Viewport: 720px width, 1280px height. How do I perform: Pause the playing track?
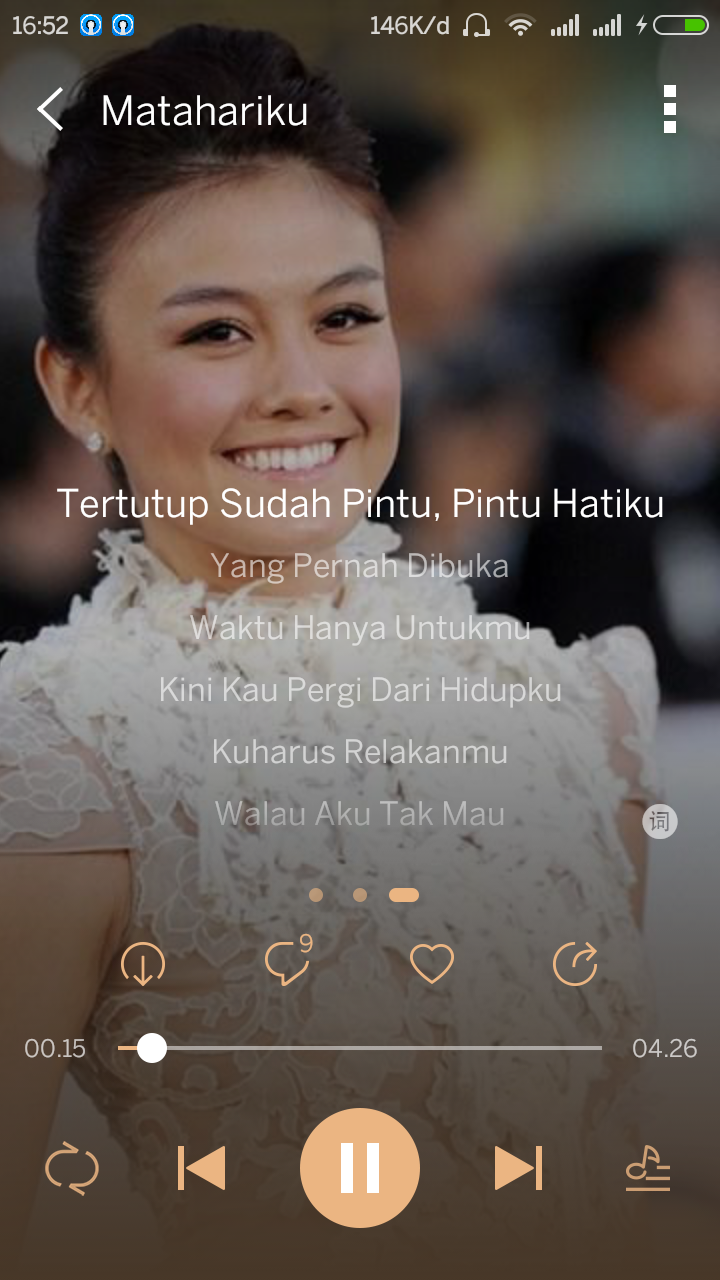pos(360,1167)
